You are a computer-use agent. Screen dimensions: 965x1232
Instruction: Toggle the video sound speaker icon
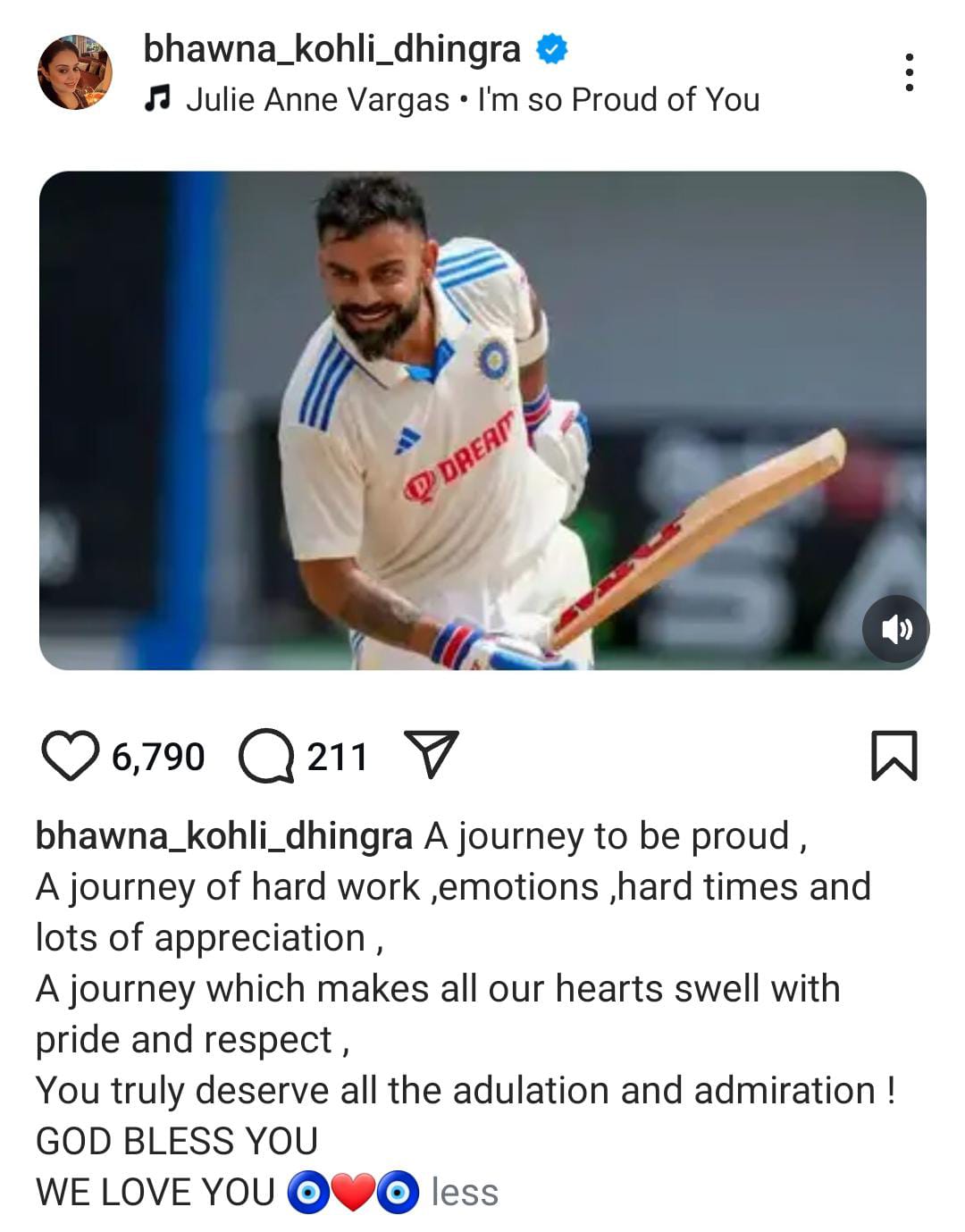895,629
